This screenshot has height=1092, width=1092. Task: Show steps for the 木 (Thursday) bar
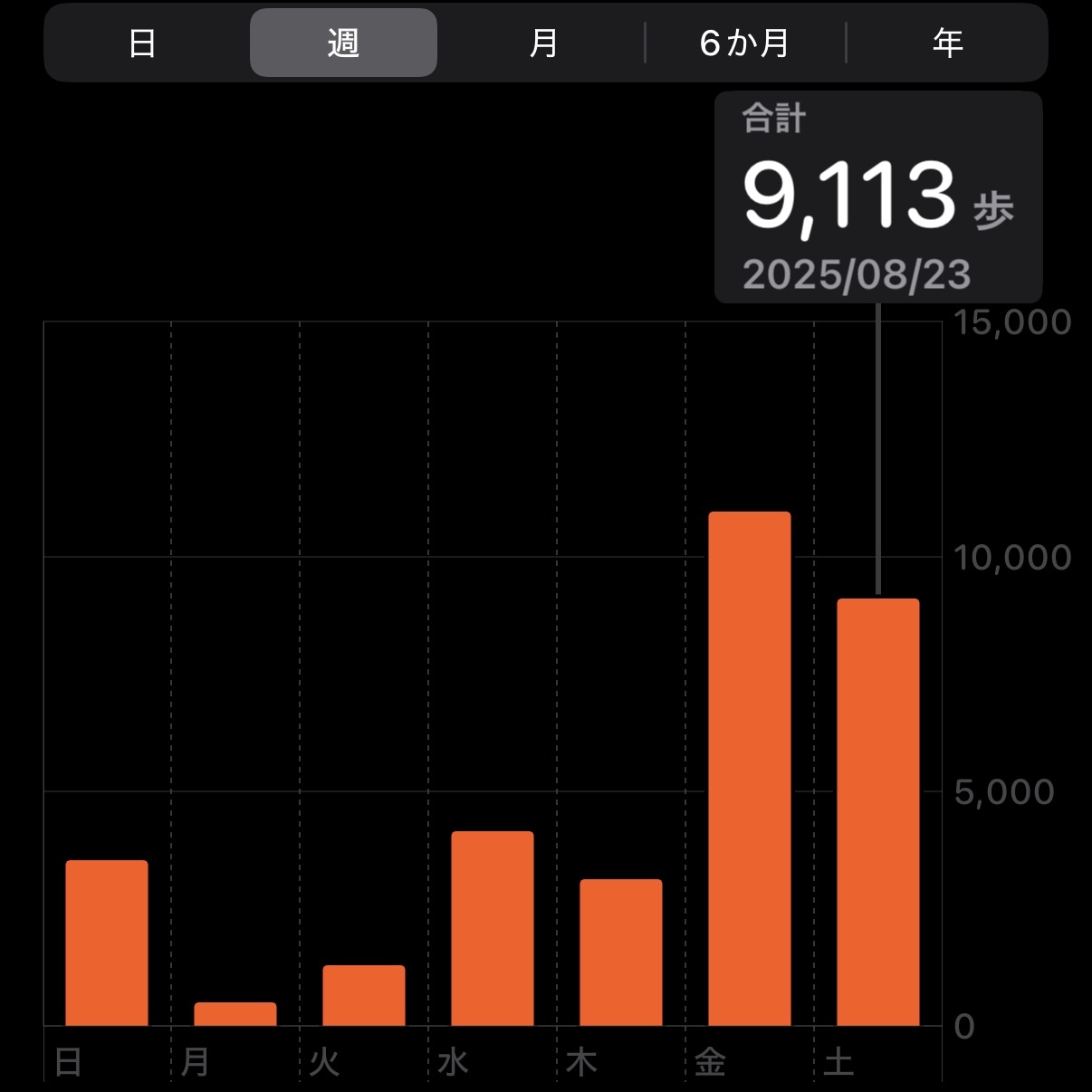[620, 952]
